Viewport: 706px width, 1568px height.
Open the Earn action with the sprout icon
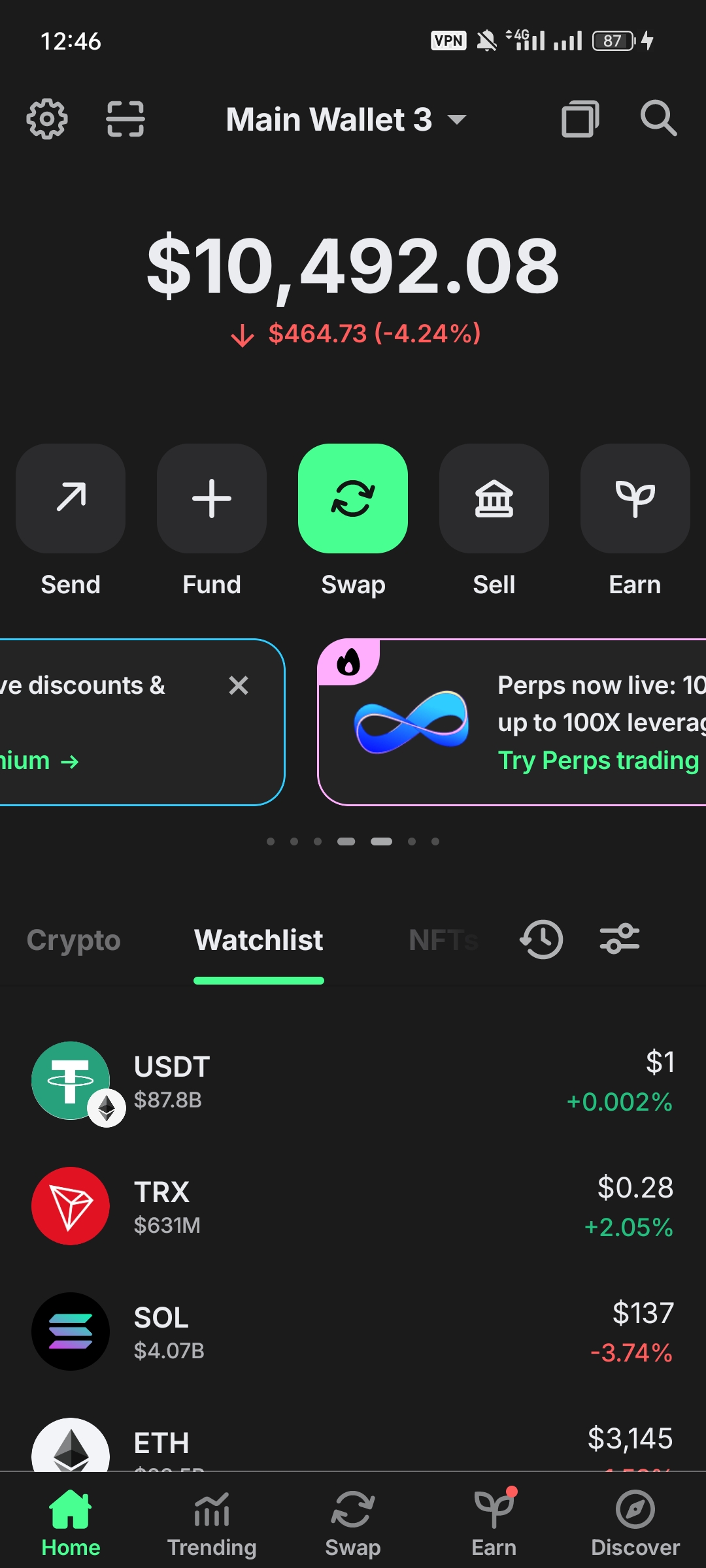[635, 498]
